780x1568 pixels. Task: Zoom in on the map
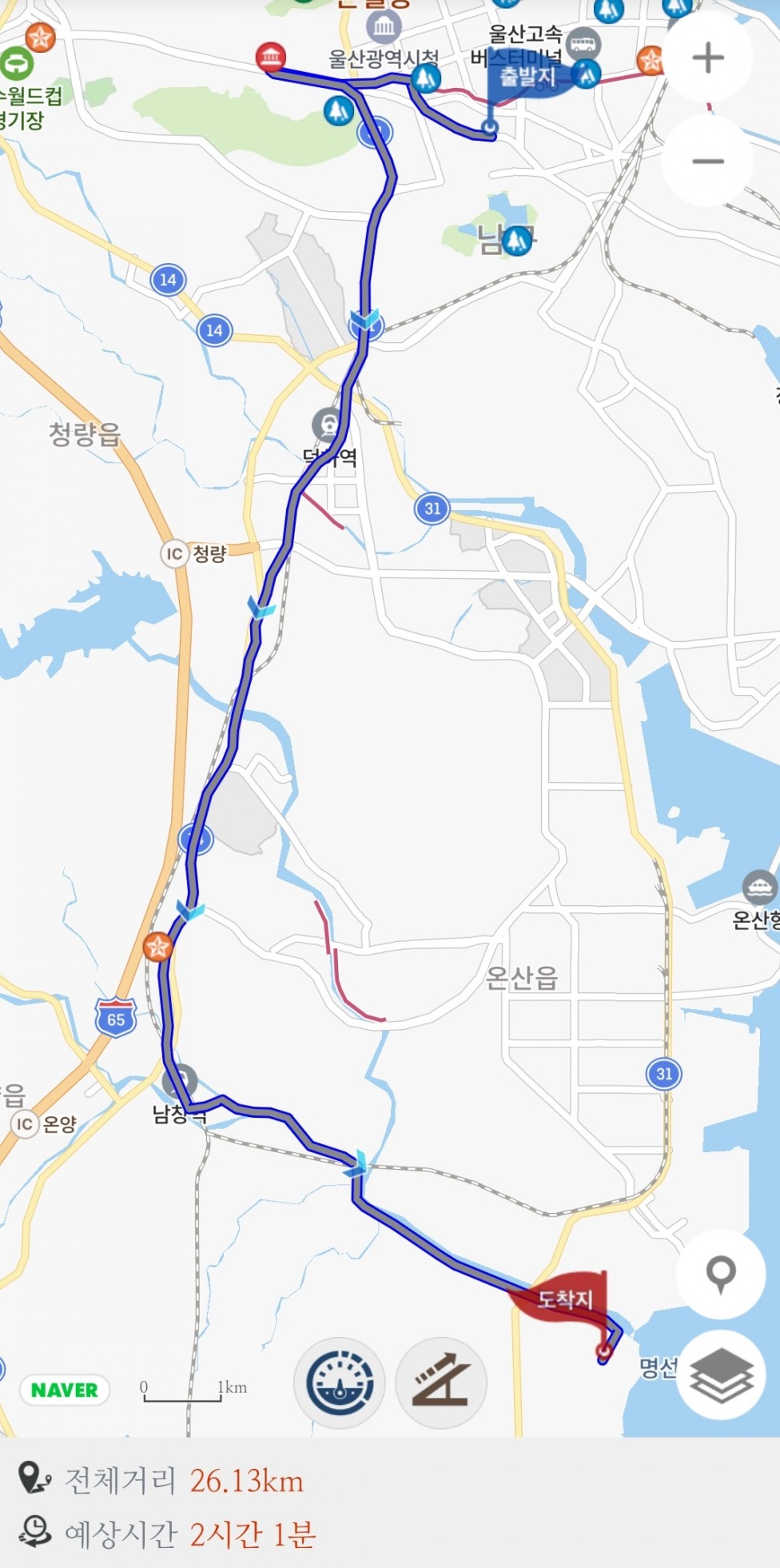pos(708,58)
